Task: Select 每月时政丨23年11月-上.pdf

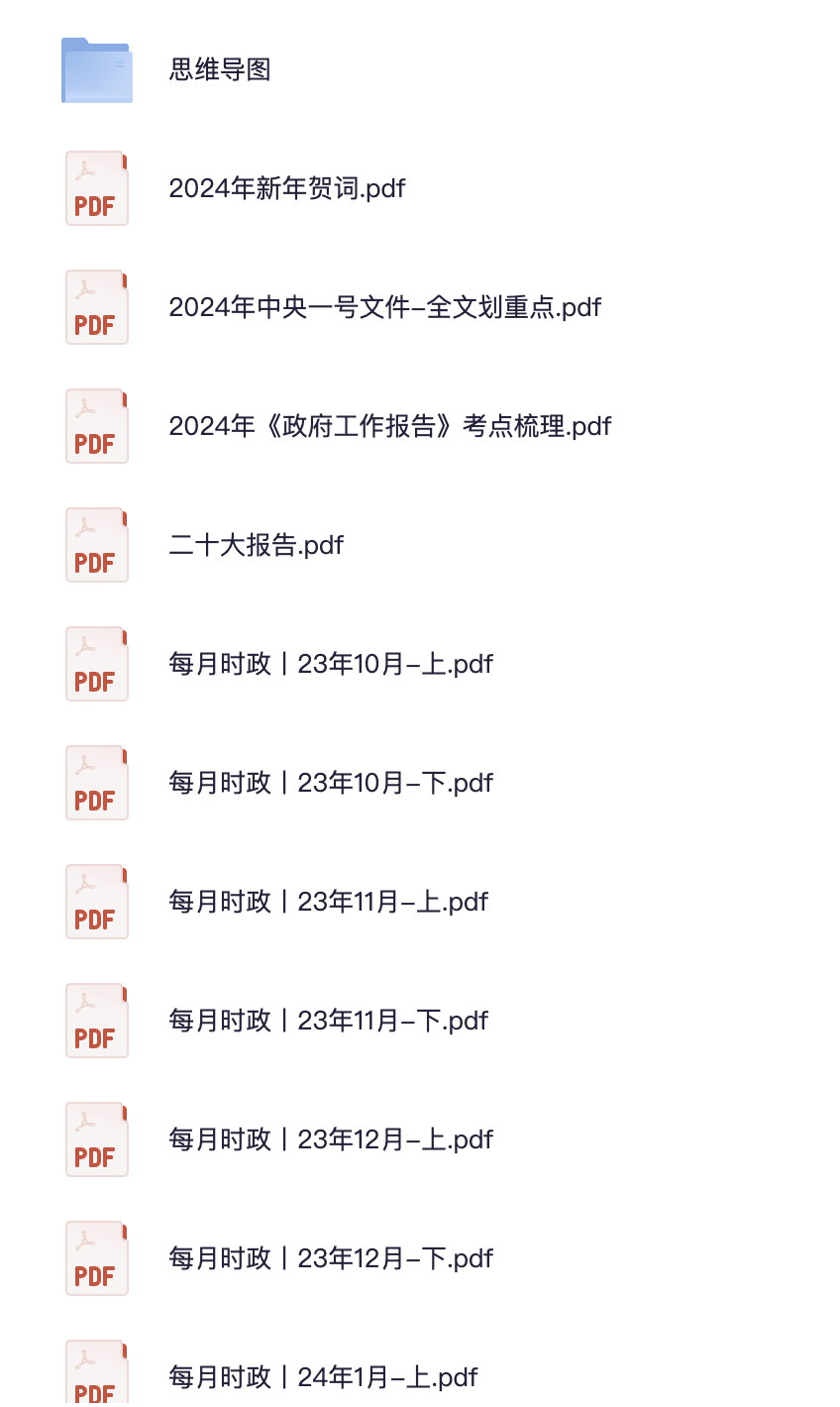Action: click(x=328, y=902)
